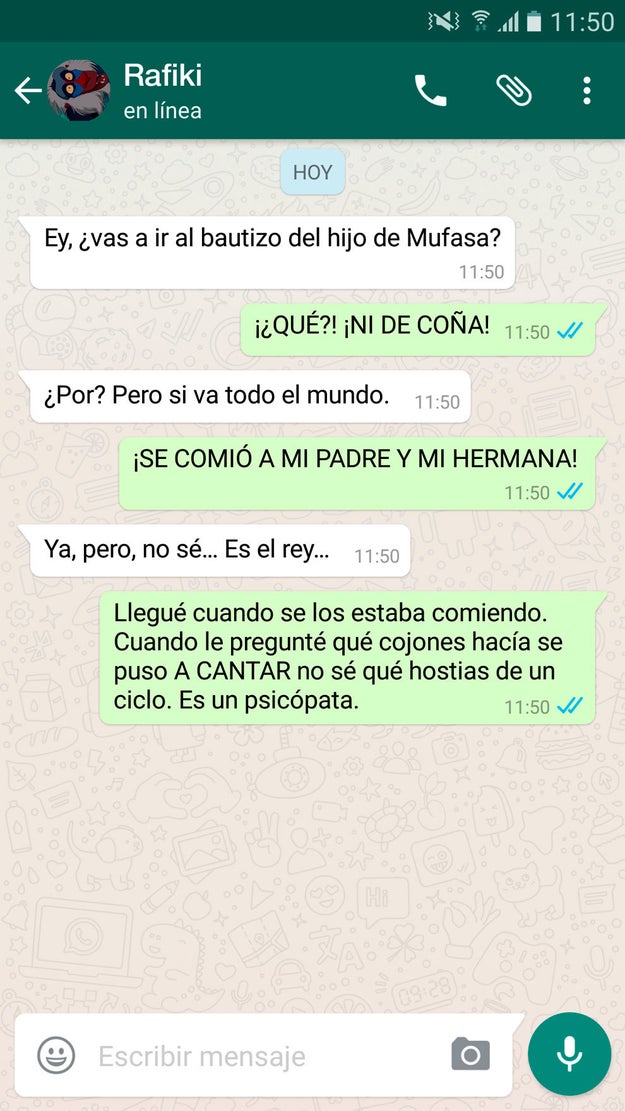Image resolution: width=625 pixels, height=1111 pixels.
Task: Go back to the chat list
Action: 28,91
